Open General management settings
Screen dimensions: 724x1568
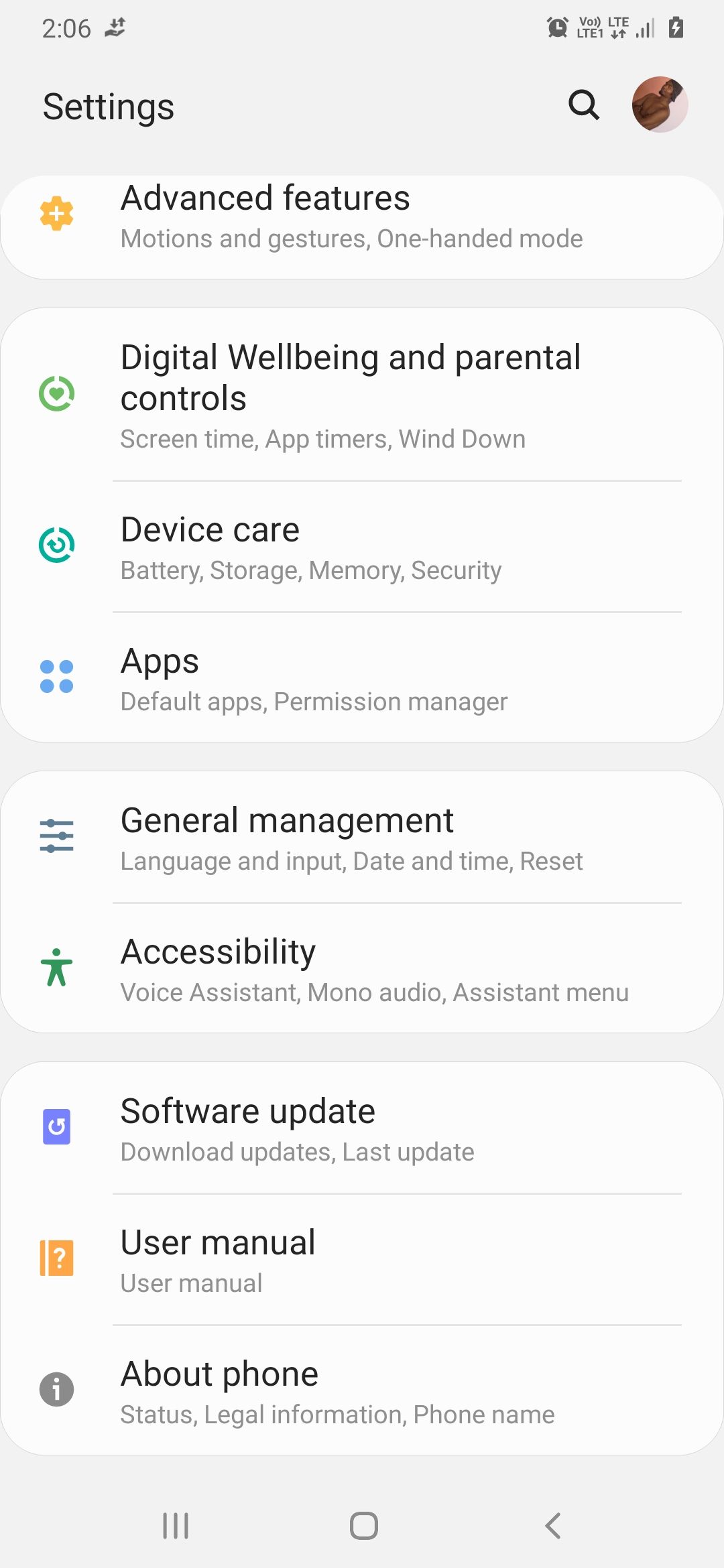(362, 836)
